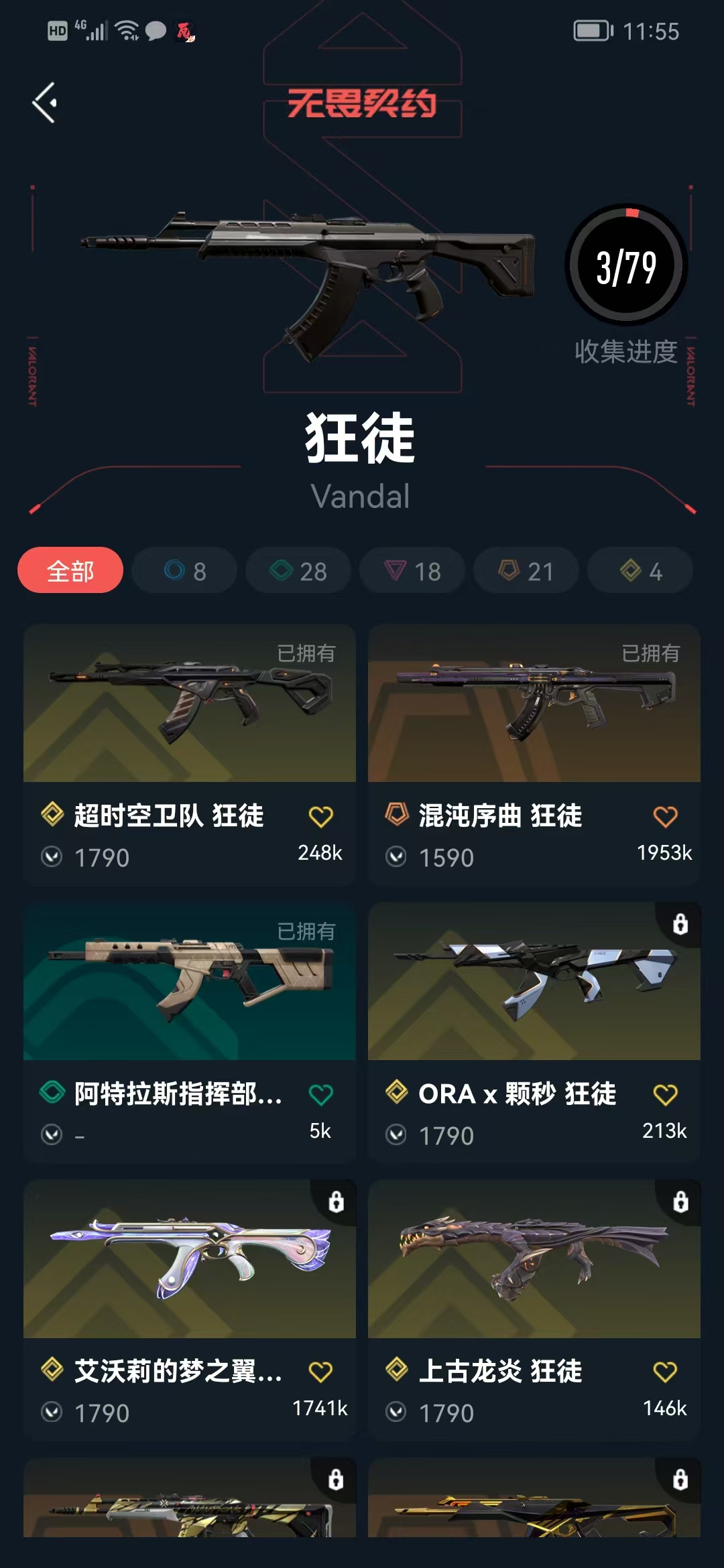Heart the 艾沃莉的梦之翼 skin

point(320,1372)
